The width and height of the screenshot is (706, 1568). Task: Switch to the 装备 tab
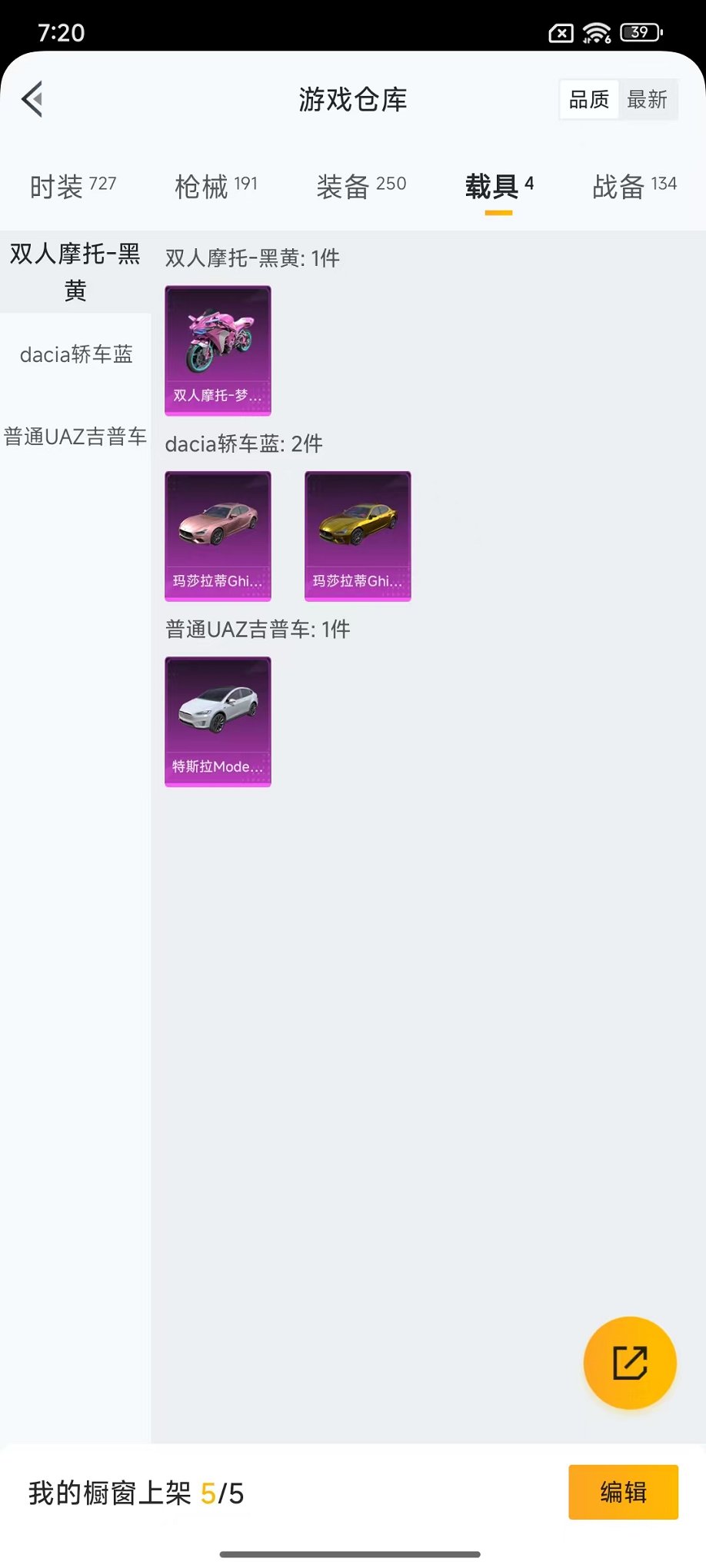(361, 186)
